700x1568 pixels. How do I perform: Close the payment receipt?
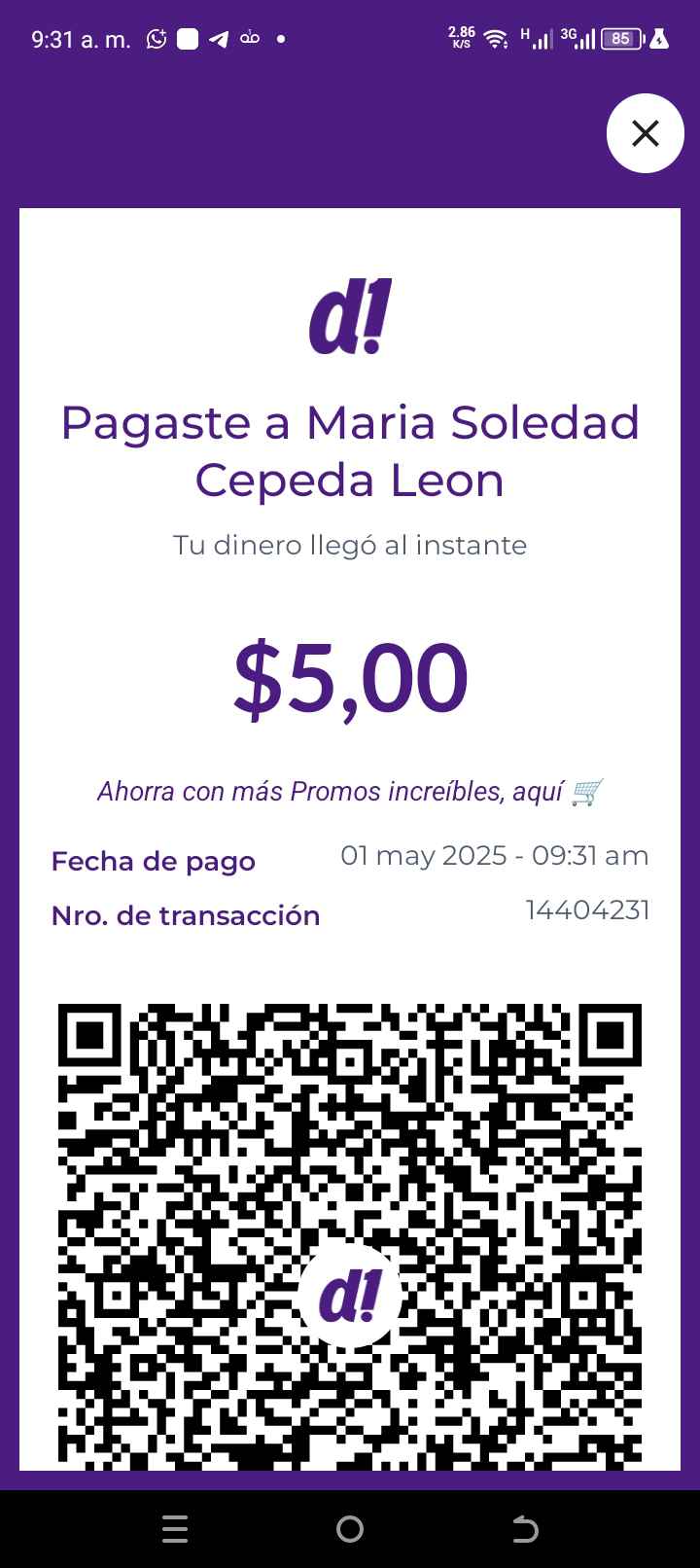coord(646,133)
